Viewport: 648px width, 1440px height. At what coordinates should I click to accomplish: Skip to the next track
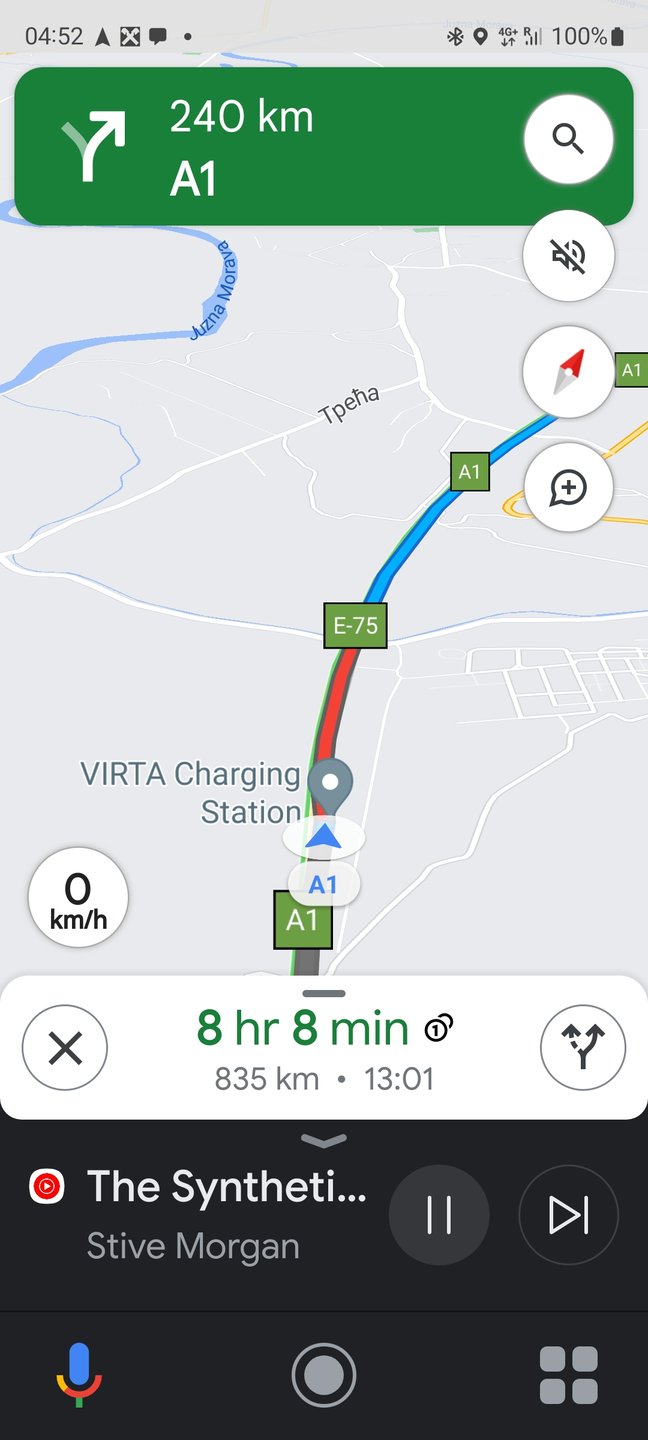568,1215
